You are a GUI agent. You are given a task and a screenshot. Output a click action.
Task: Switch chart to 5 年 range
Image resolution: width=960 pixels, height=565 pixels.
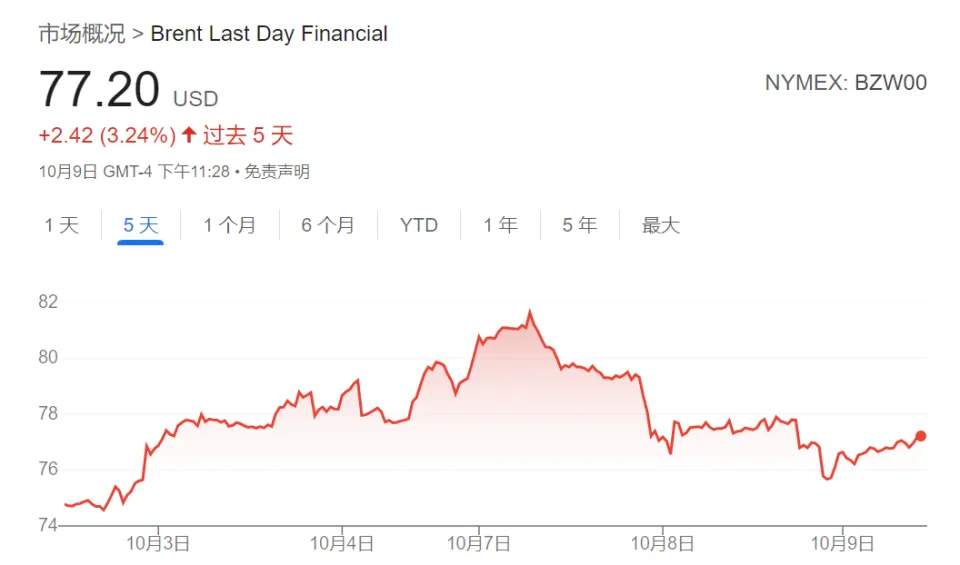pos(579,225)
